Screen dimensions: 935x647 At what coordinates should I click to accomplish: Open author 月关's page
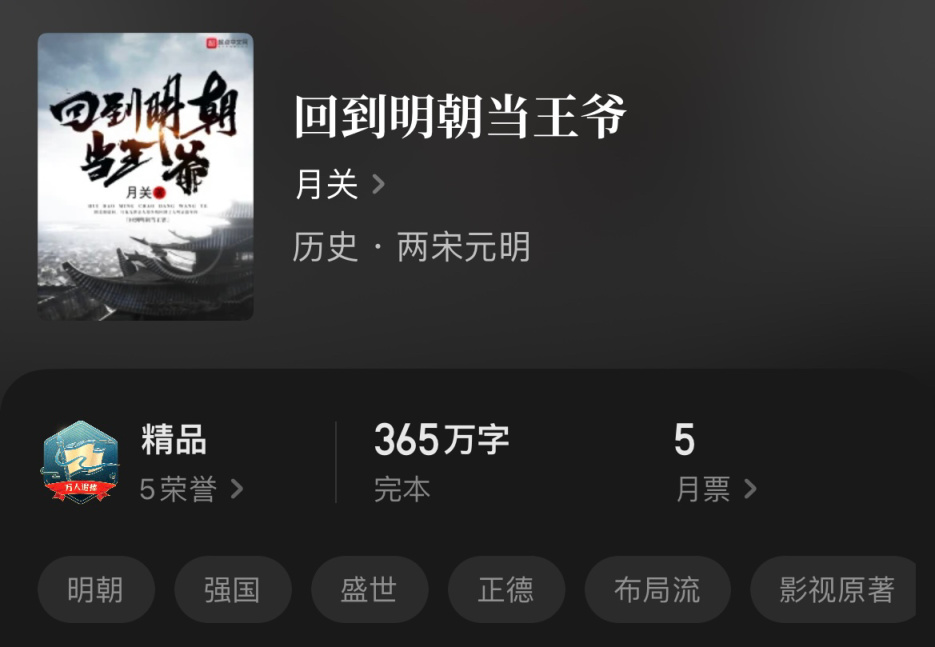[x=339, y=185]
